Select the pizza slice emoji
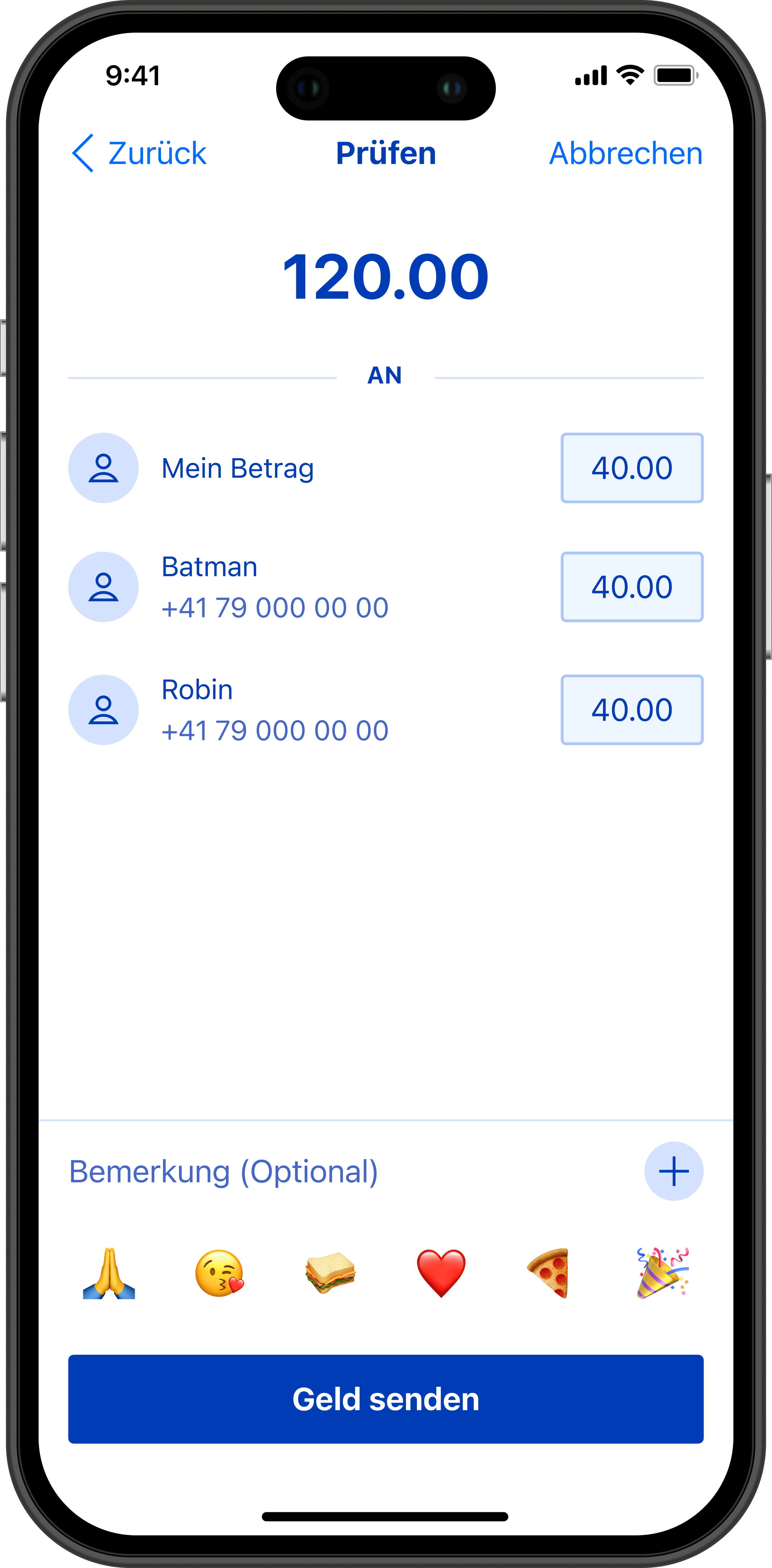772x1568 pixels. pyautogui.click(x=549, y=1273)
